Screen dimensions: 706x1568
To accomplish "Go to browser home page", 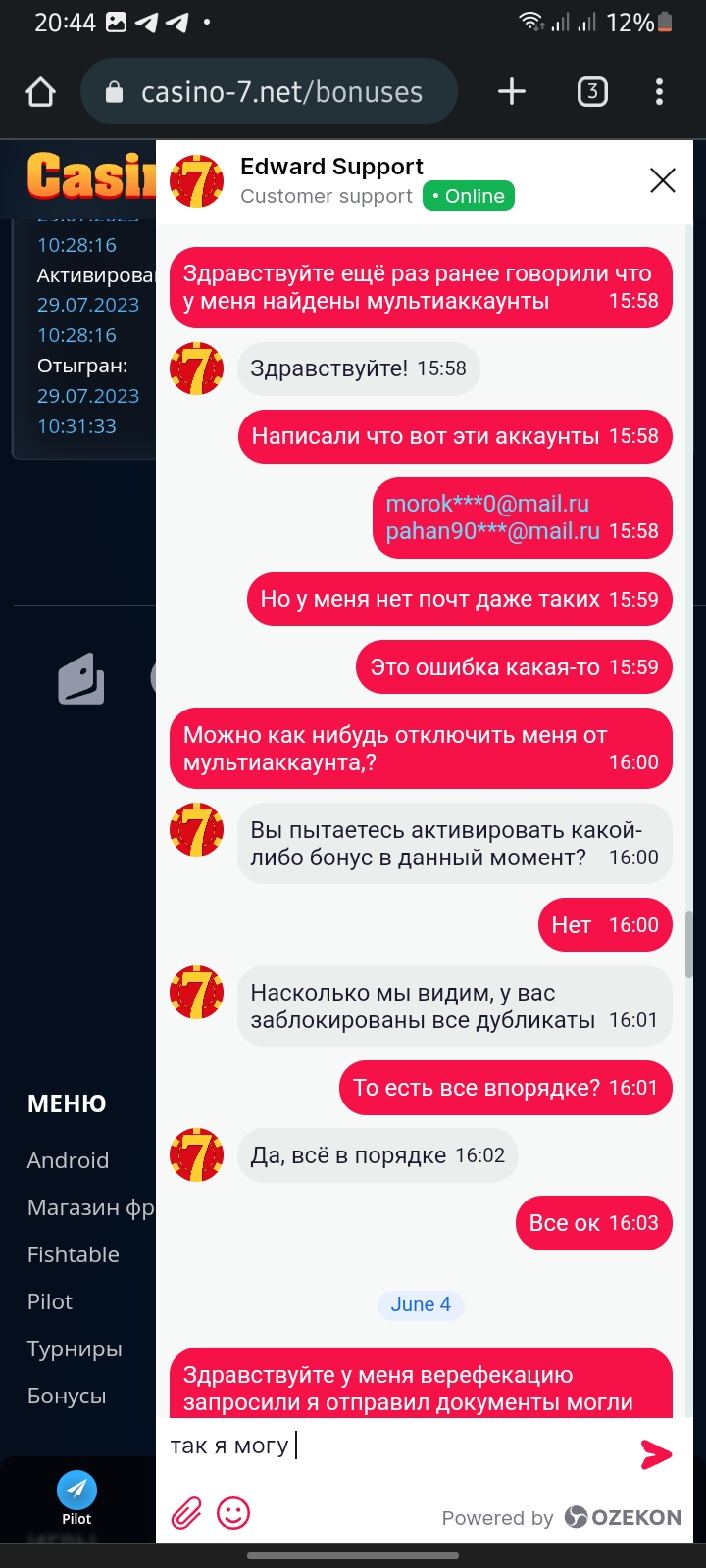I will (x=41, y=92).
